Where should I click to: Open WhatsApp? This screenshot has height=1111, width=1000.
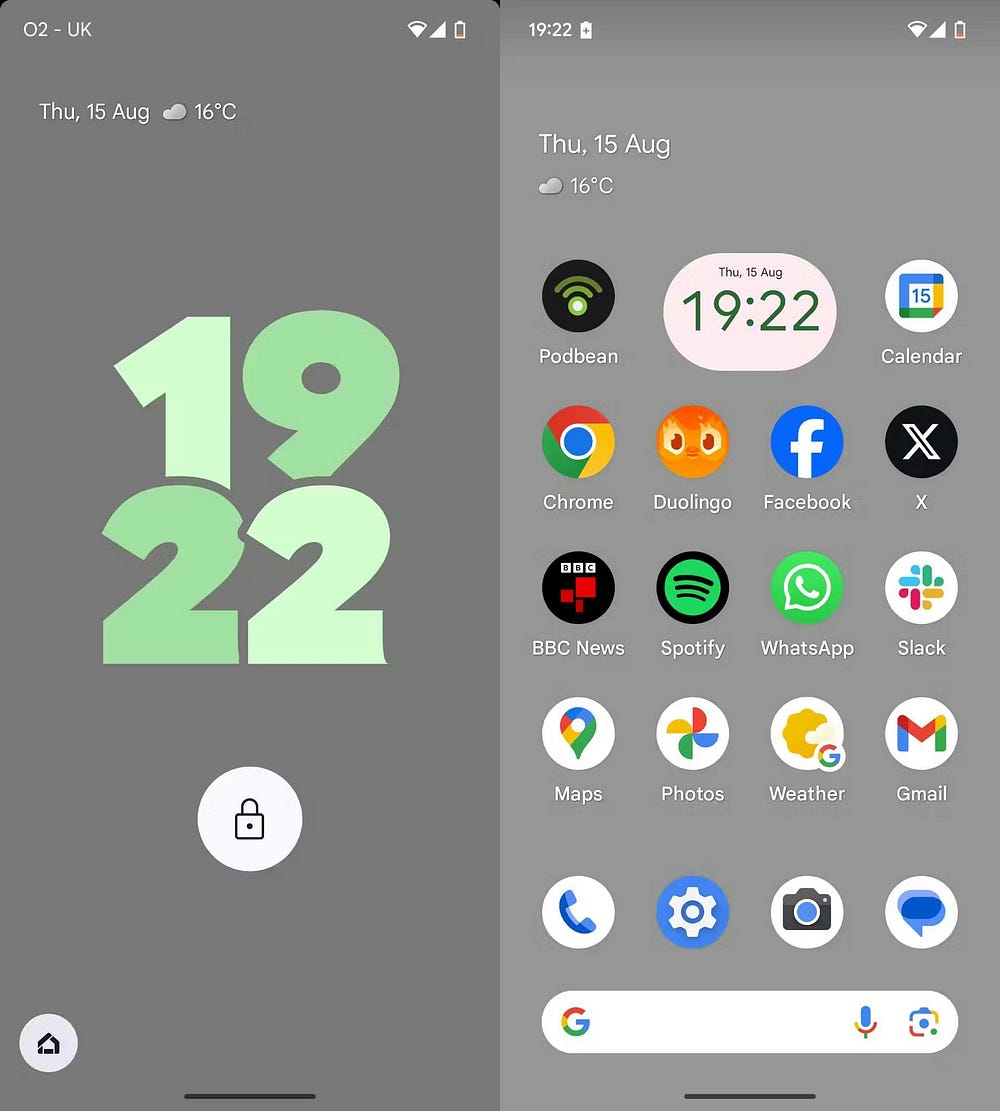coord(807,588)
